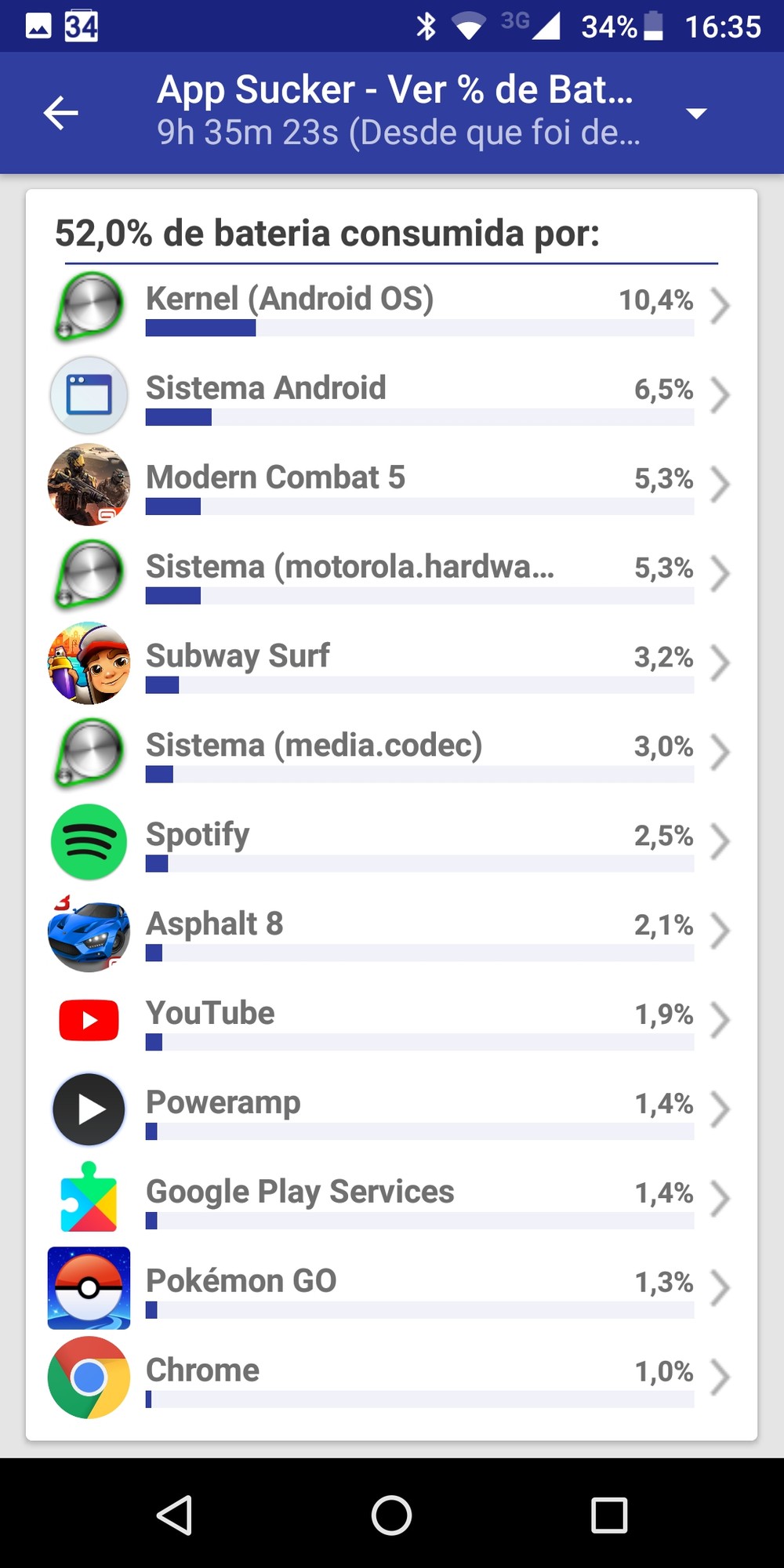Open Sistema (media.codec) details
This screenshot has height=1568, width=784.
392,753
